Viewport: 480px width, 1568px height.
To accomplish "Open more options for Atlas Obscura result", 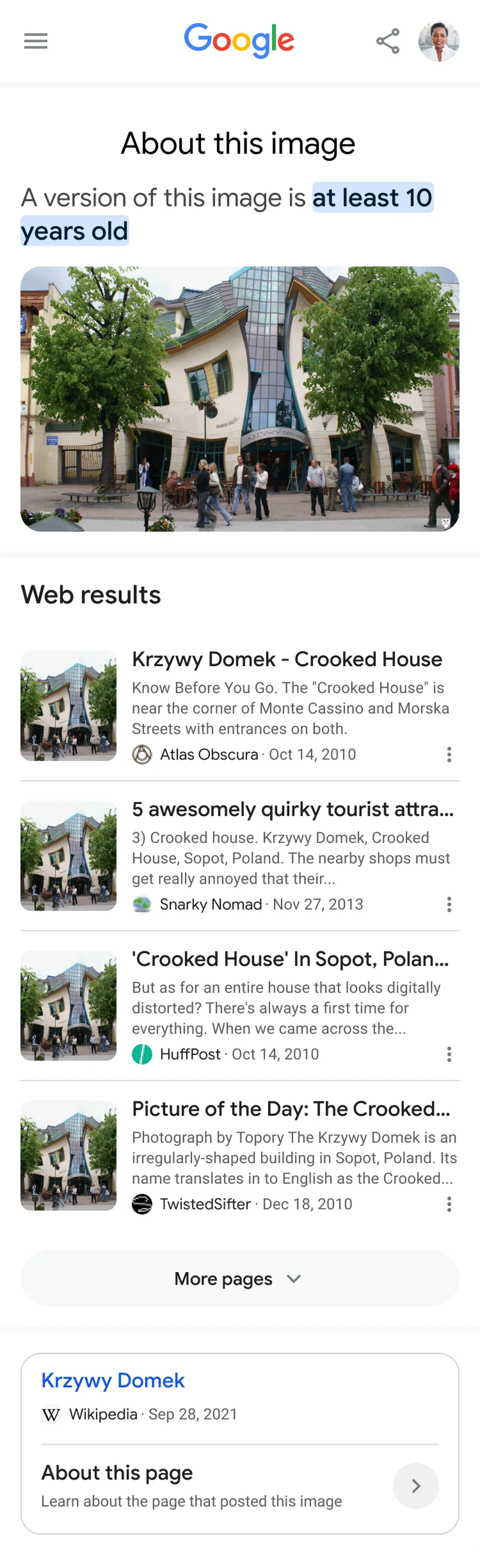I will 449,755.
